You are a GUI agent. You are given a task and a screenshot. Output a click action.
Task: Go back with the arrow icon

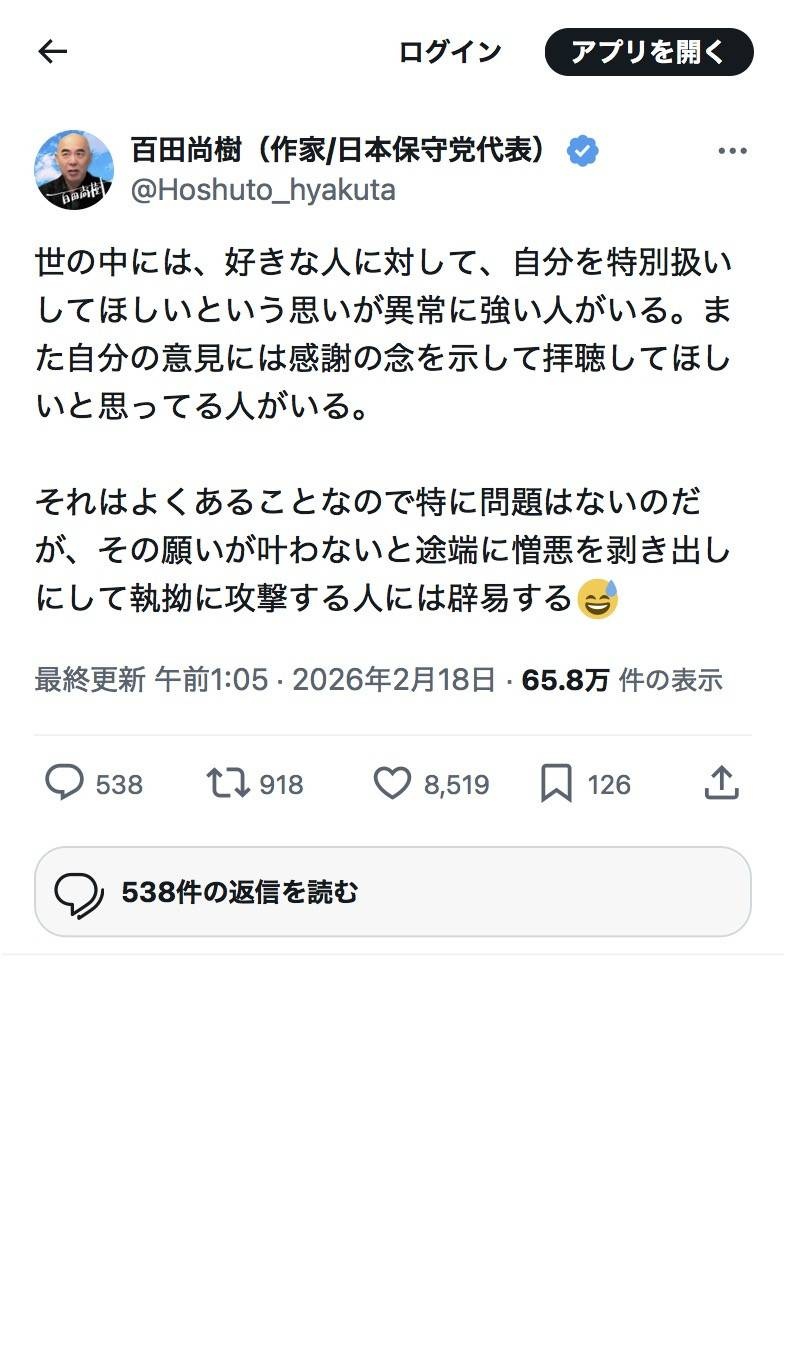(52, 52)
